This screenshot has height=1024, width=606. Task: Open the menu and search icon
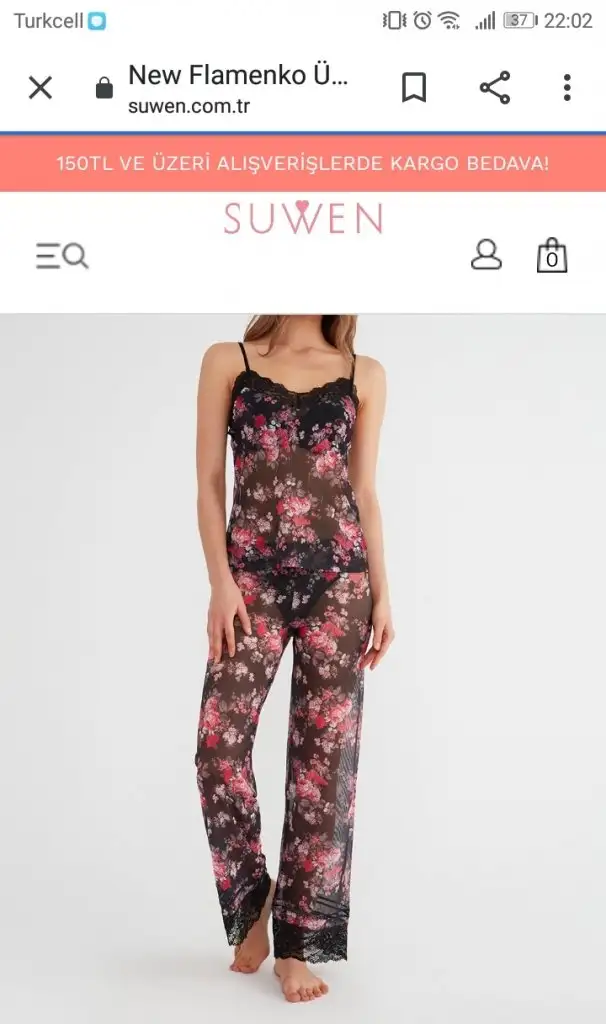click(62, 255)
